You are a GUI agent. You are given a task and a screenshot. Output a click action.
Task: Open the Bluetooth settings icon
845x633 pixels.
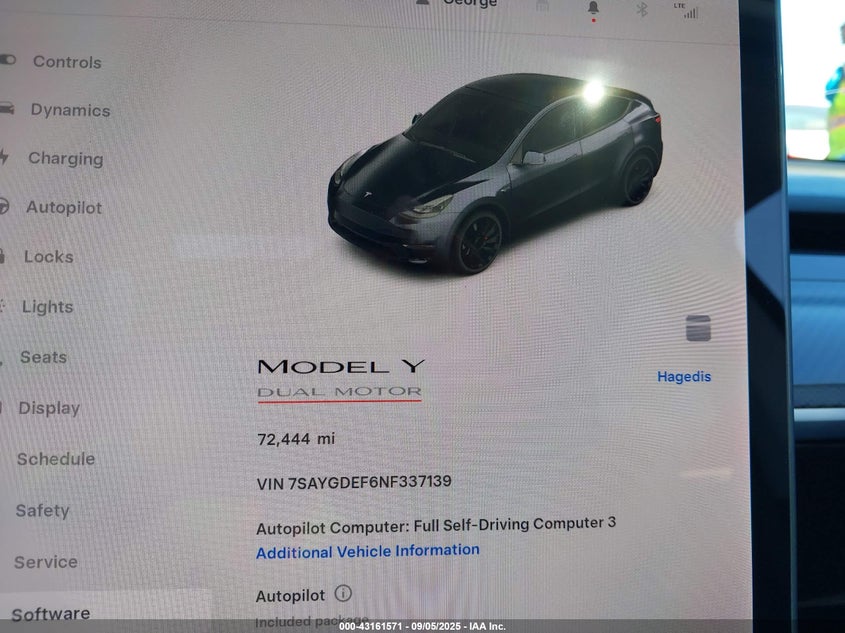642,9
